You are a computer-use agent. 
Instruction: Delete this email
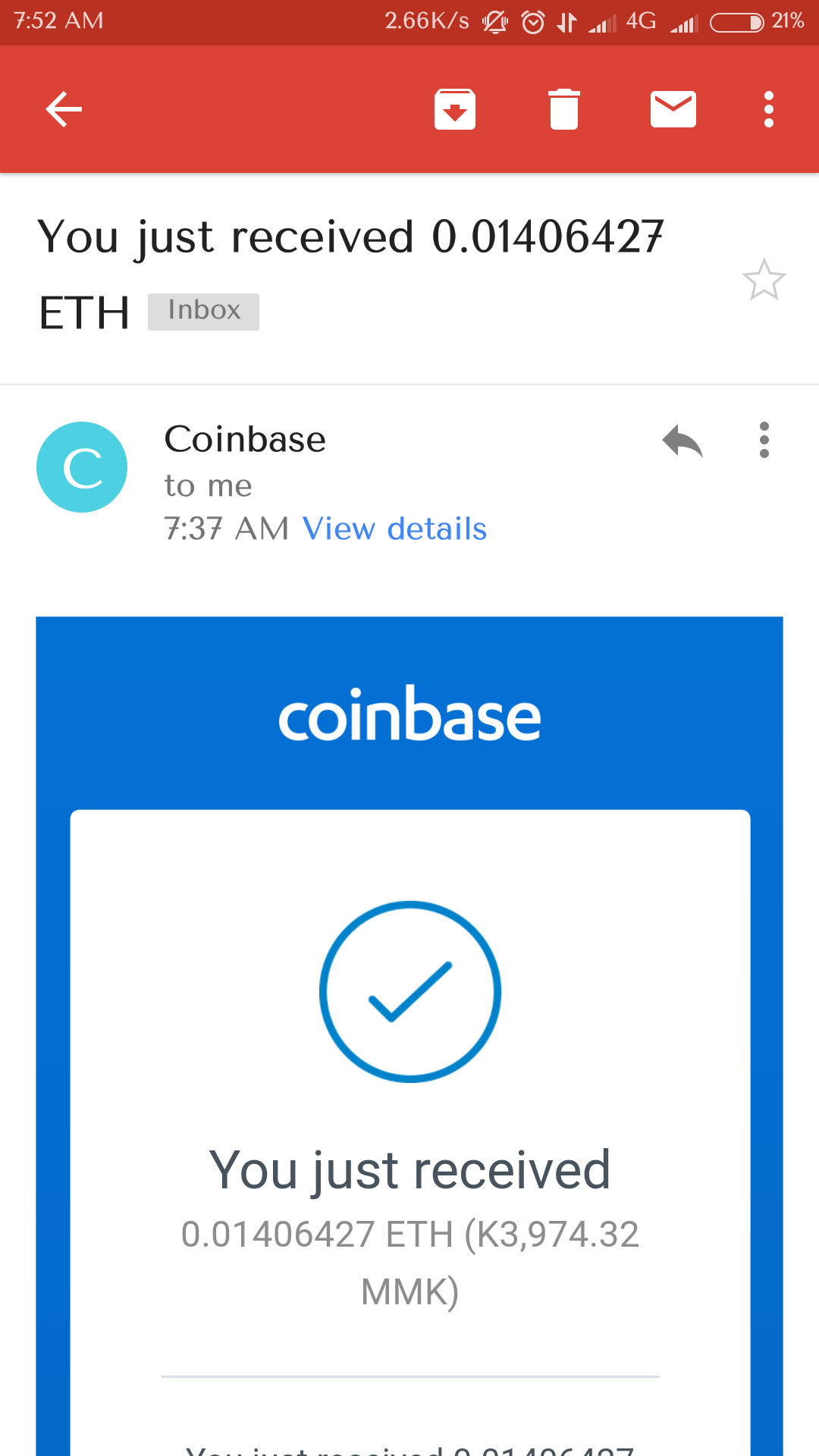pyautogui.click(x=564, y=109)
